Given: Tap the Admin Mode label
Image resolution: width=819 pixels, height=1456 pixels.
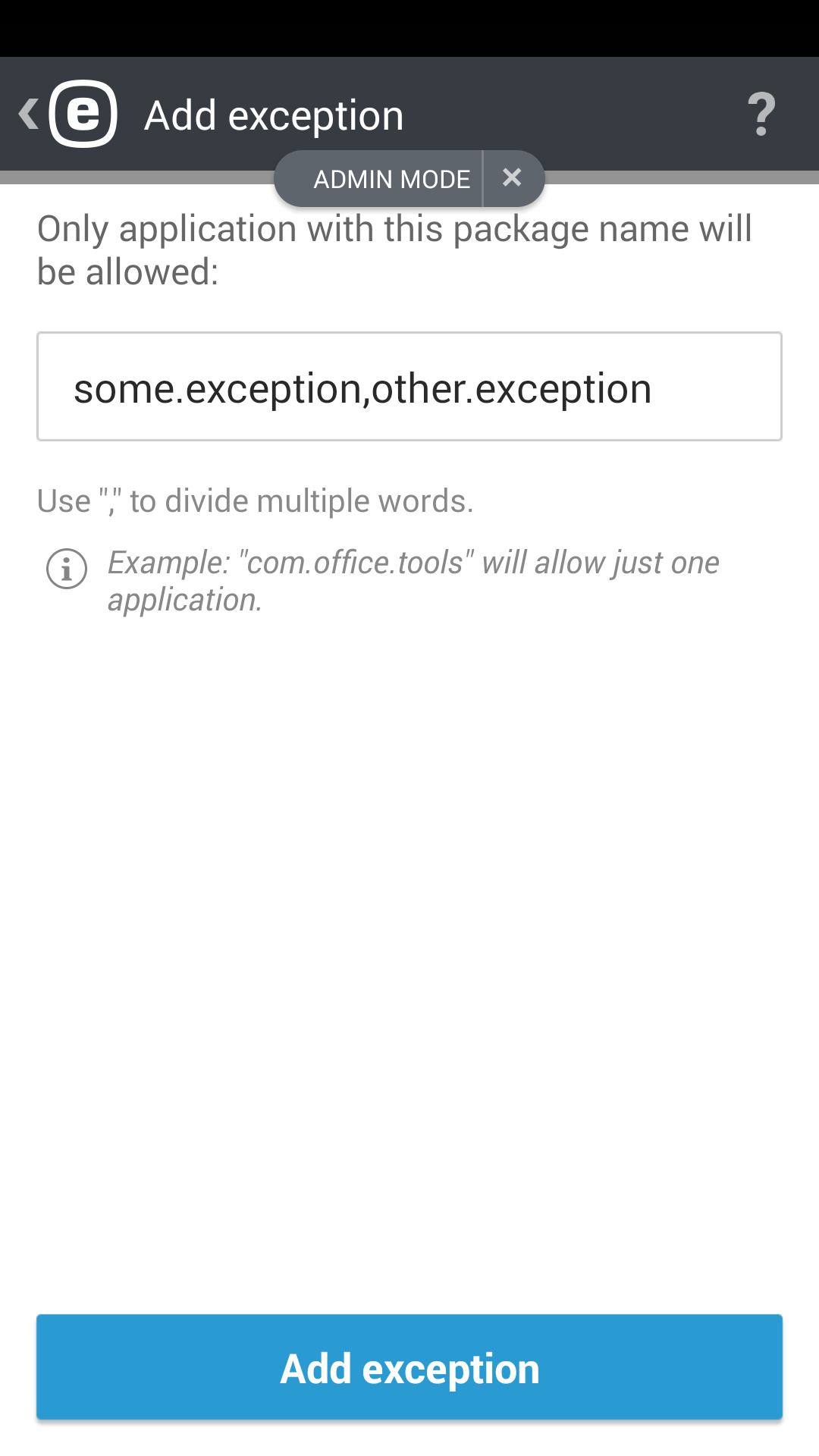Looking at the screenshot, I should click(x=392, y=180).
